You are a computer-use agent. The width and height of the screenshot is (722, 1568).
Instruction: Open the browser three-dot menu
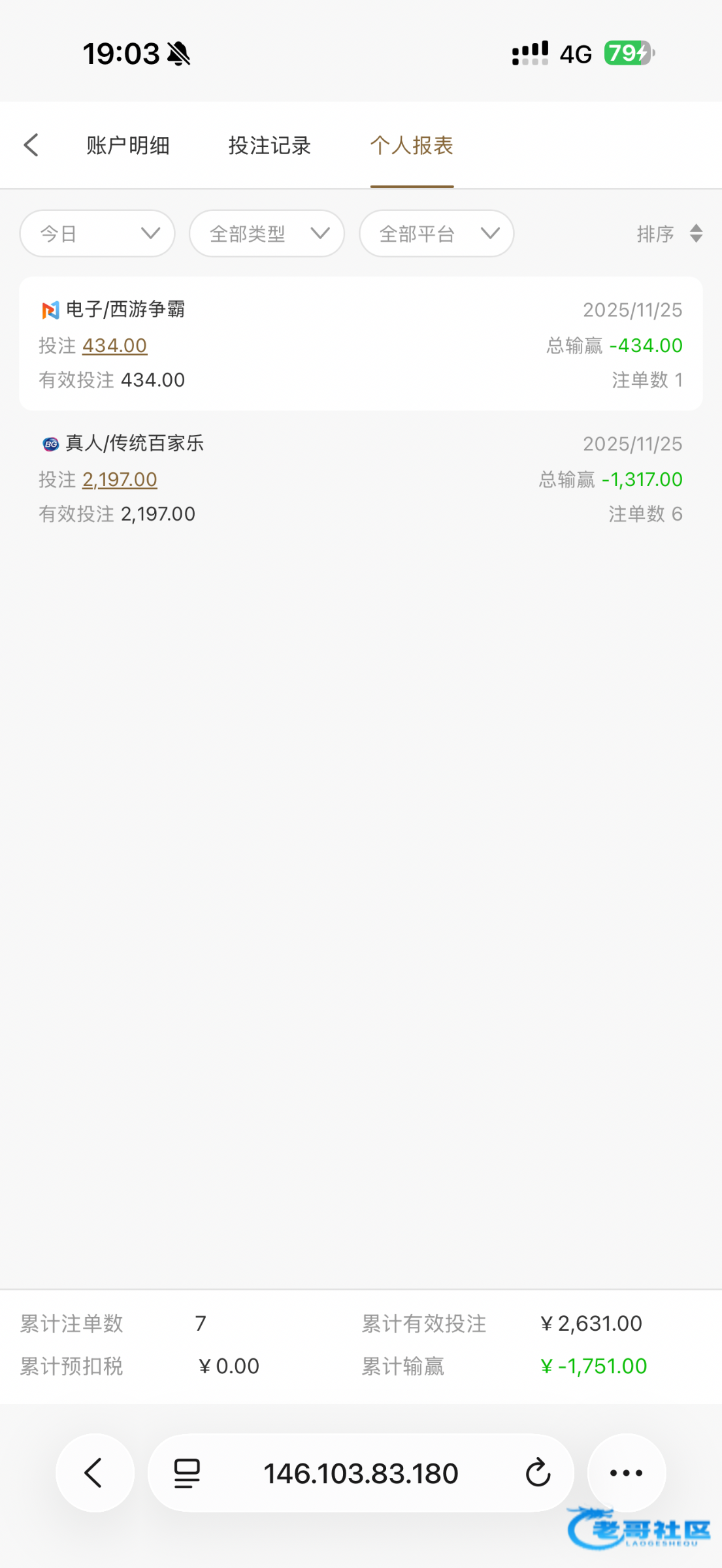tap(626, 1473)
